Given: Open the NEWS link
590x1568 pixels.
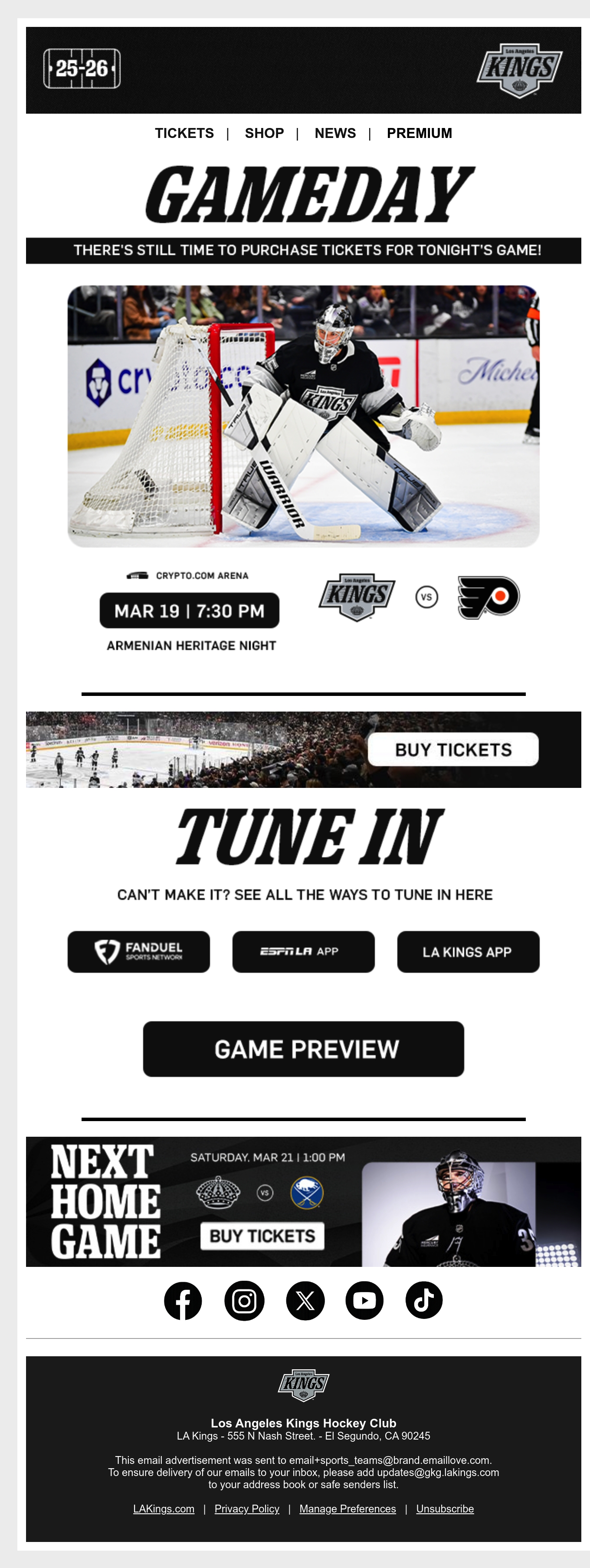Looking at the screenshot, I should coord(335,133).
